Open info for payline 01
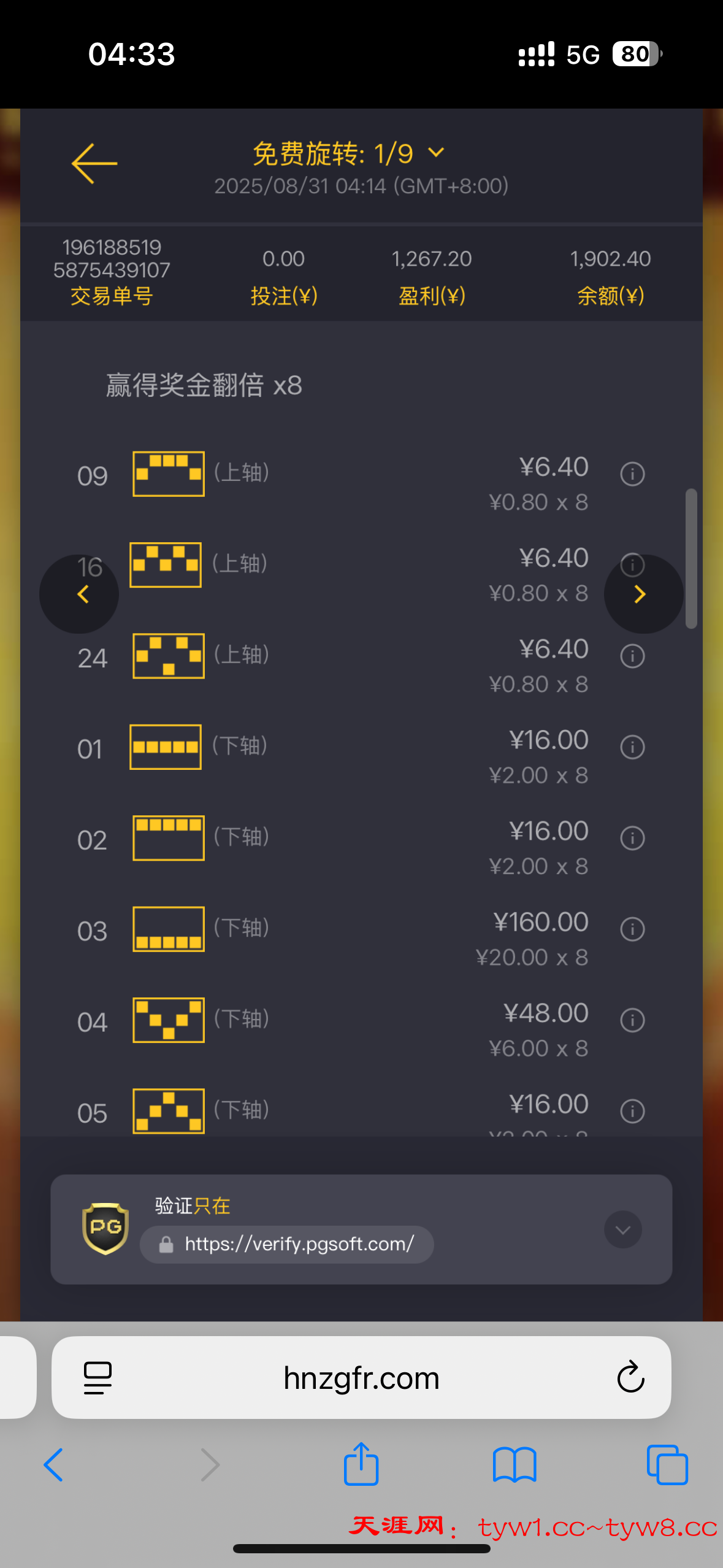Viewport: 723px width, 1568px height. [632, 747]
